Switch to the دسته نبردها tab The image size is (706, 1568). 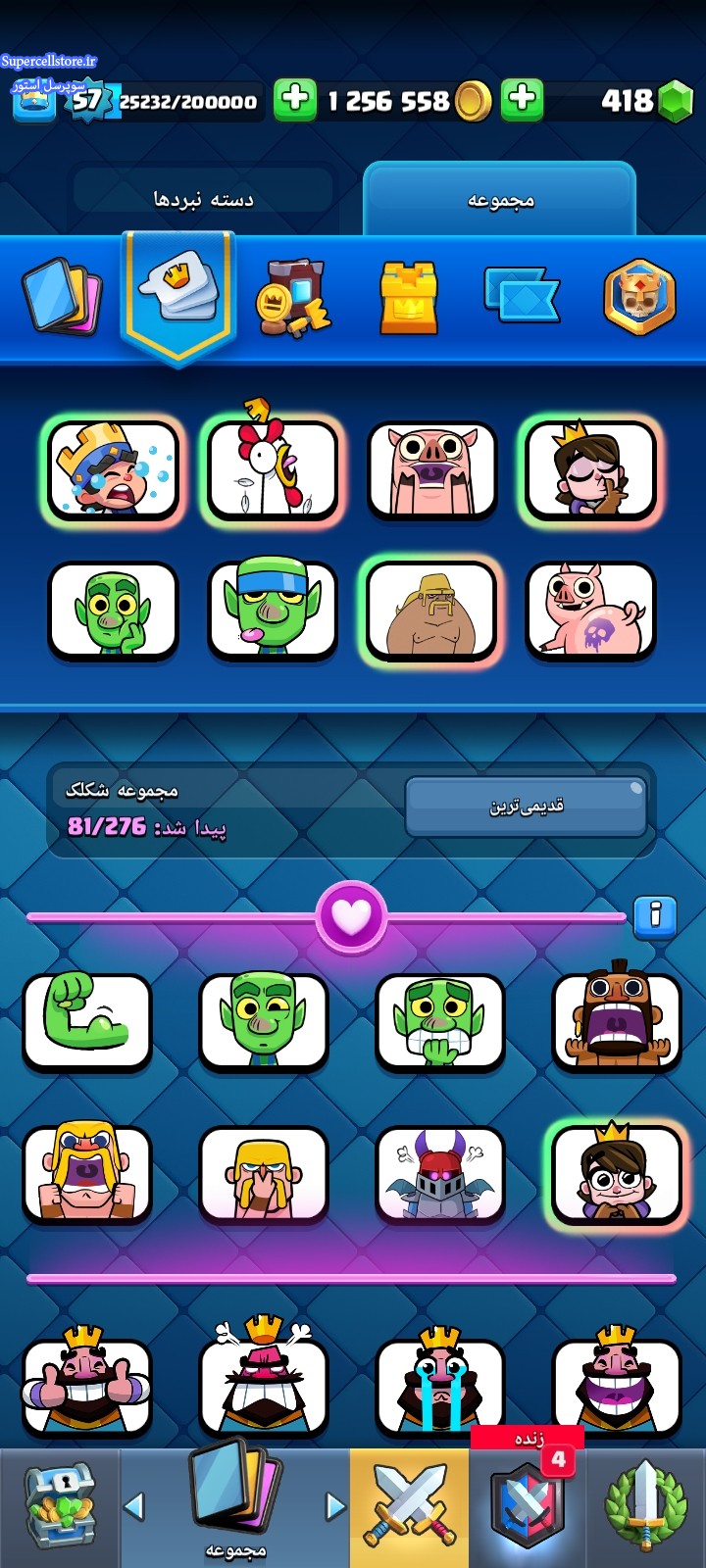point(203,199)
